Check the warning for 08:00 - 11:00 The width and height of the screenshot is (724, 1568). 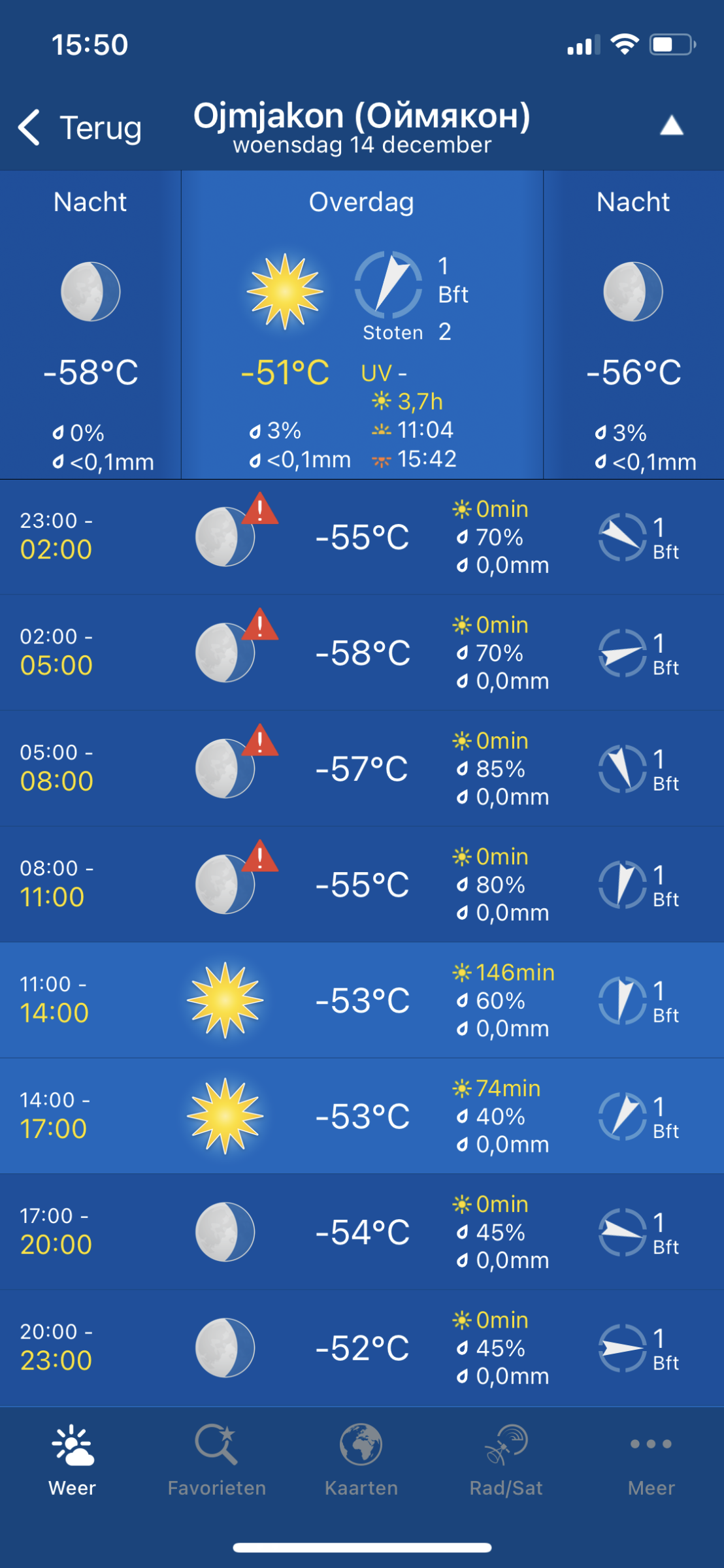[260, 857]
